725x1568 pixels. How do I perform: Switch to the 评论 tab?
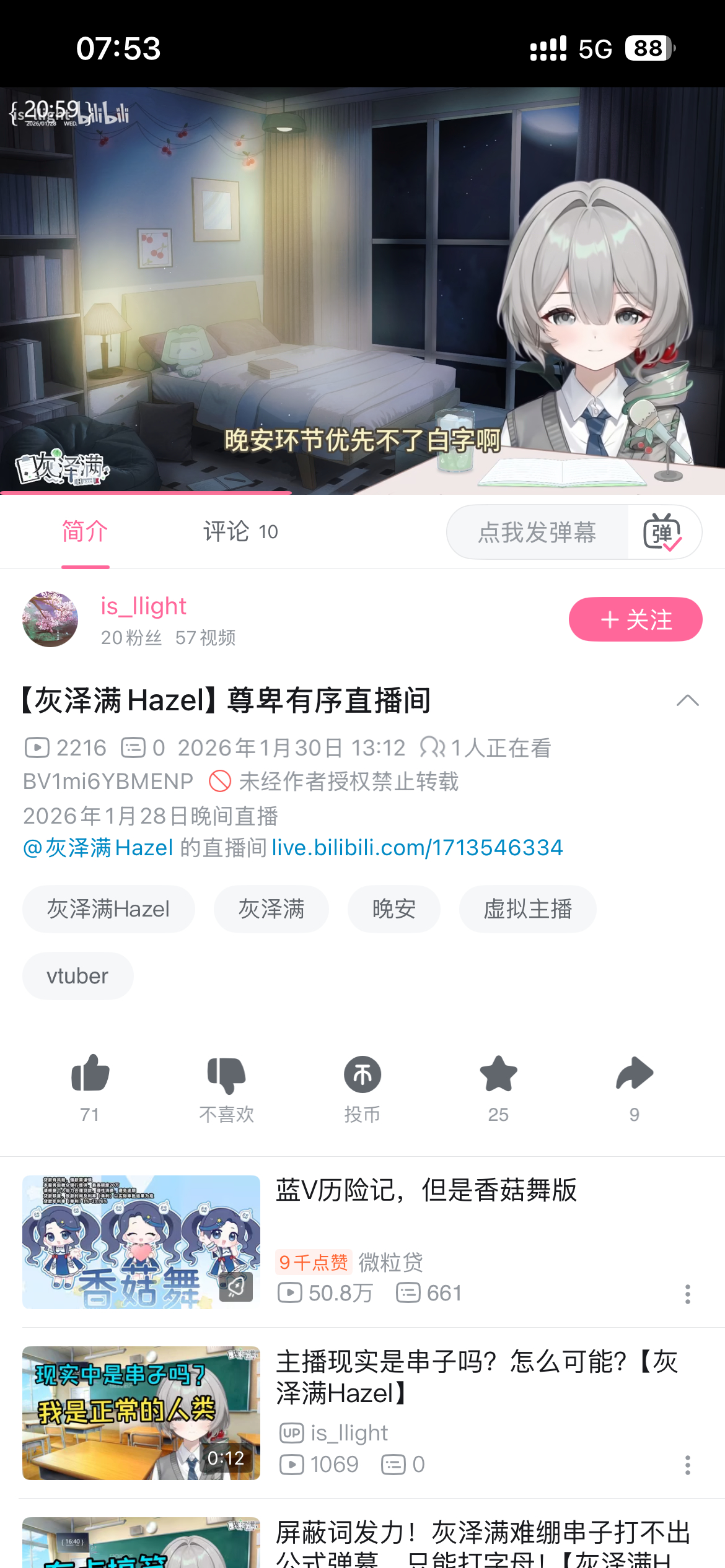pyautogui.click(x=240, y=532)
